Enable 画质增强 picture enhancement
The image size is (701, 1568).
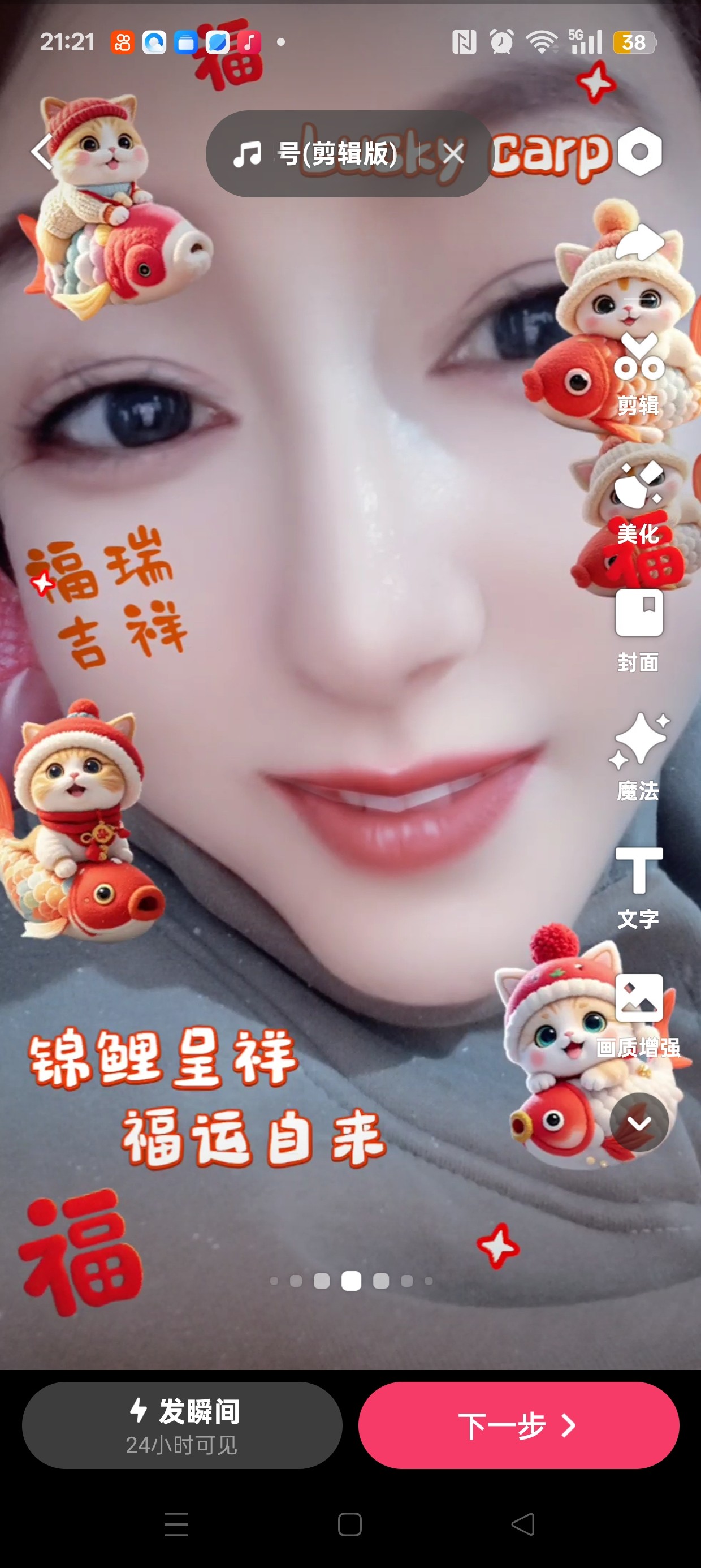tap(638, 1016)
